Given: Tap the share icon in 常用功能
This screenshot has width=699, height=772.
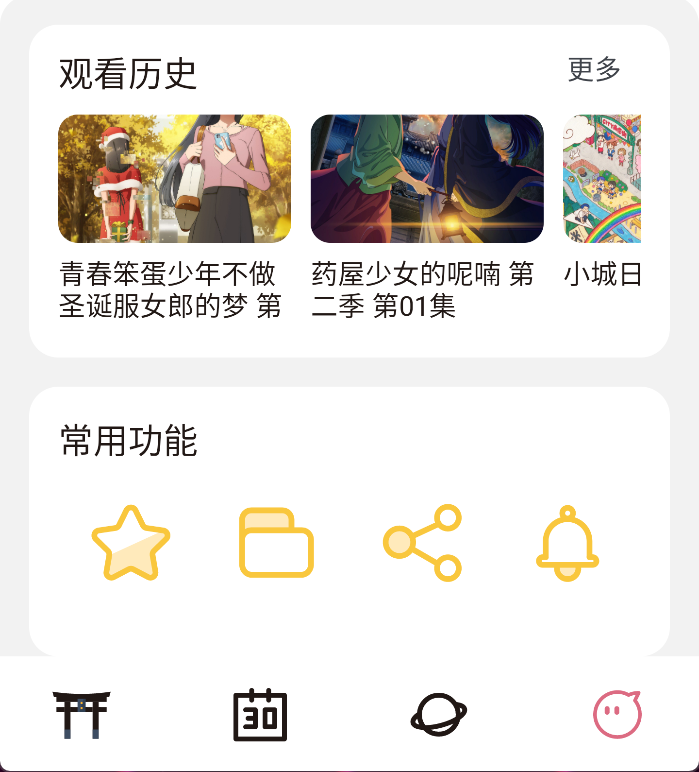Looking at the screenshot, I should (x=423, y=543).
